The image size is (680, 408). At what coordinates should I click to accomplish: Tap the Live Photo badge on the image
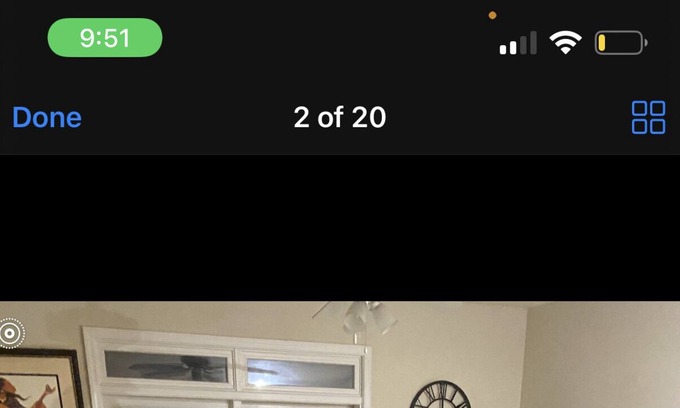[11, 333]
